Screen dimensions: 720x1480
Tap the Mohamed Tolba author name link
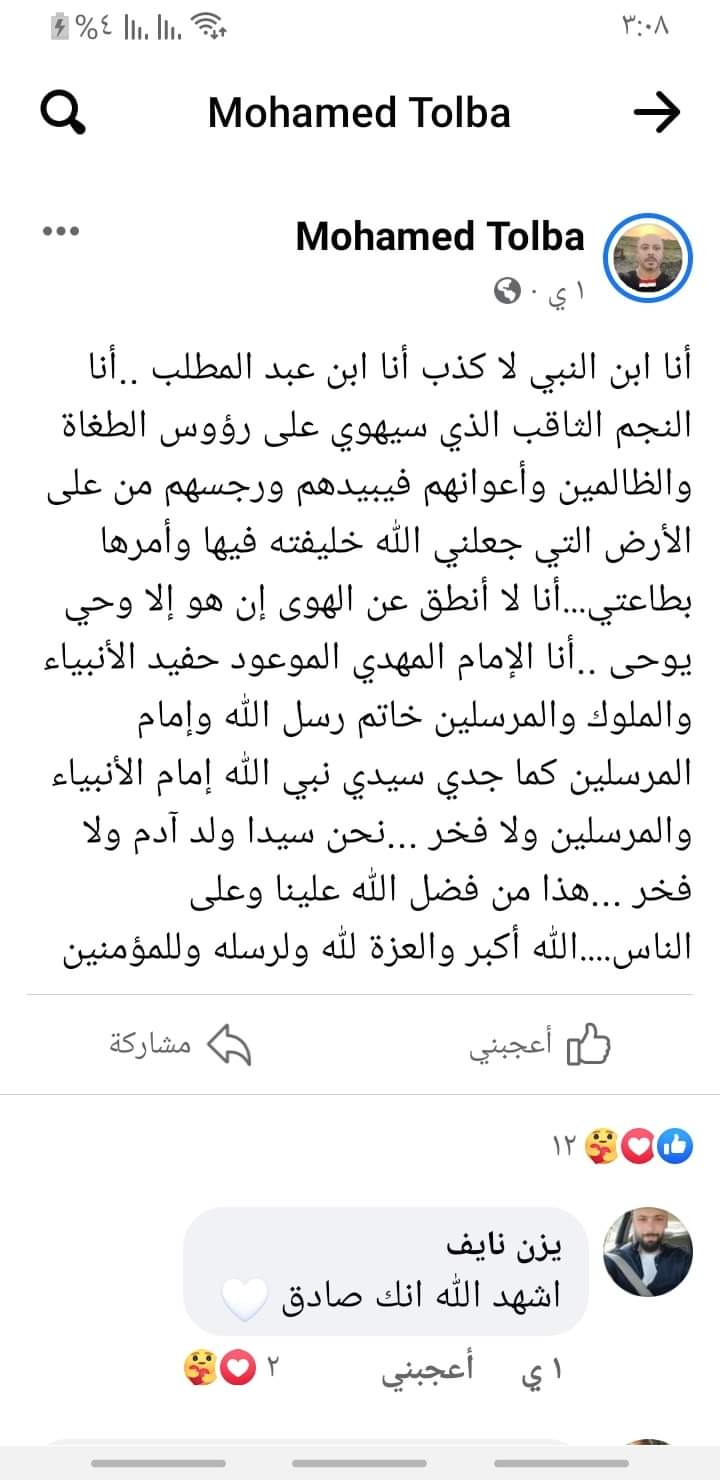(x=440, y=236)
